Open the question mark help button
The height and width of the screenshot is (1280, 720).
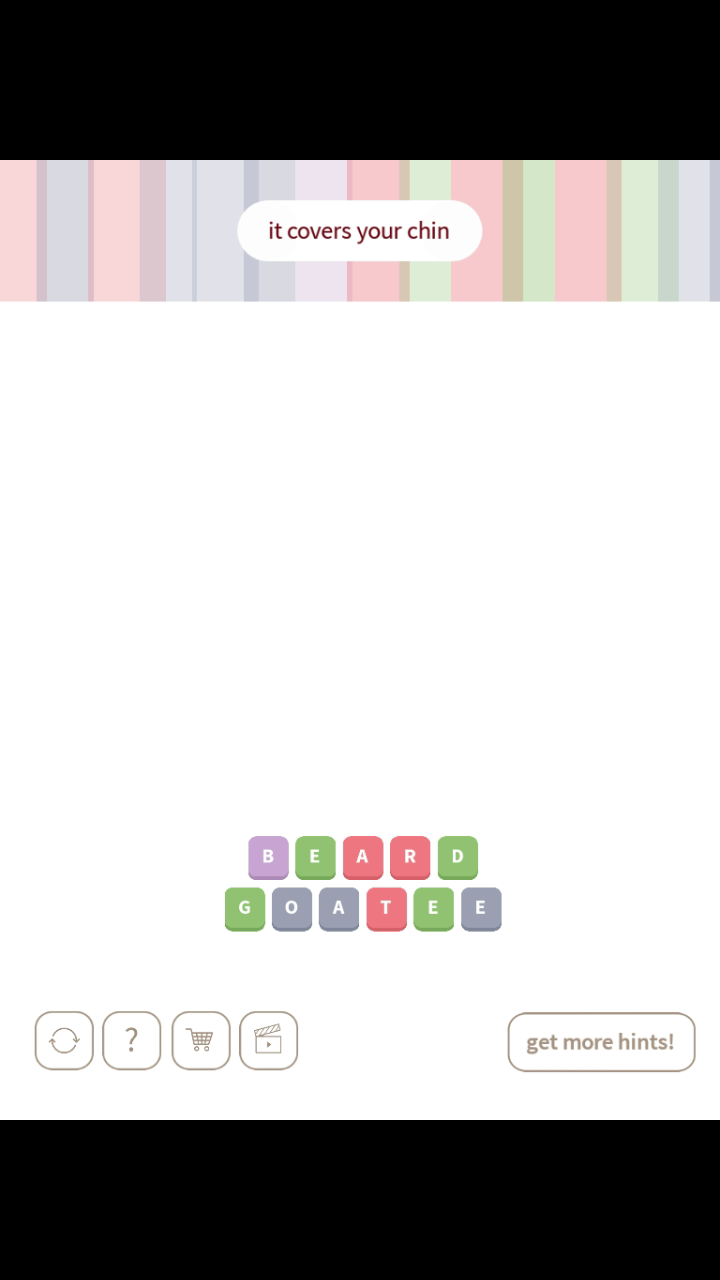tap(131, 1041)
